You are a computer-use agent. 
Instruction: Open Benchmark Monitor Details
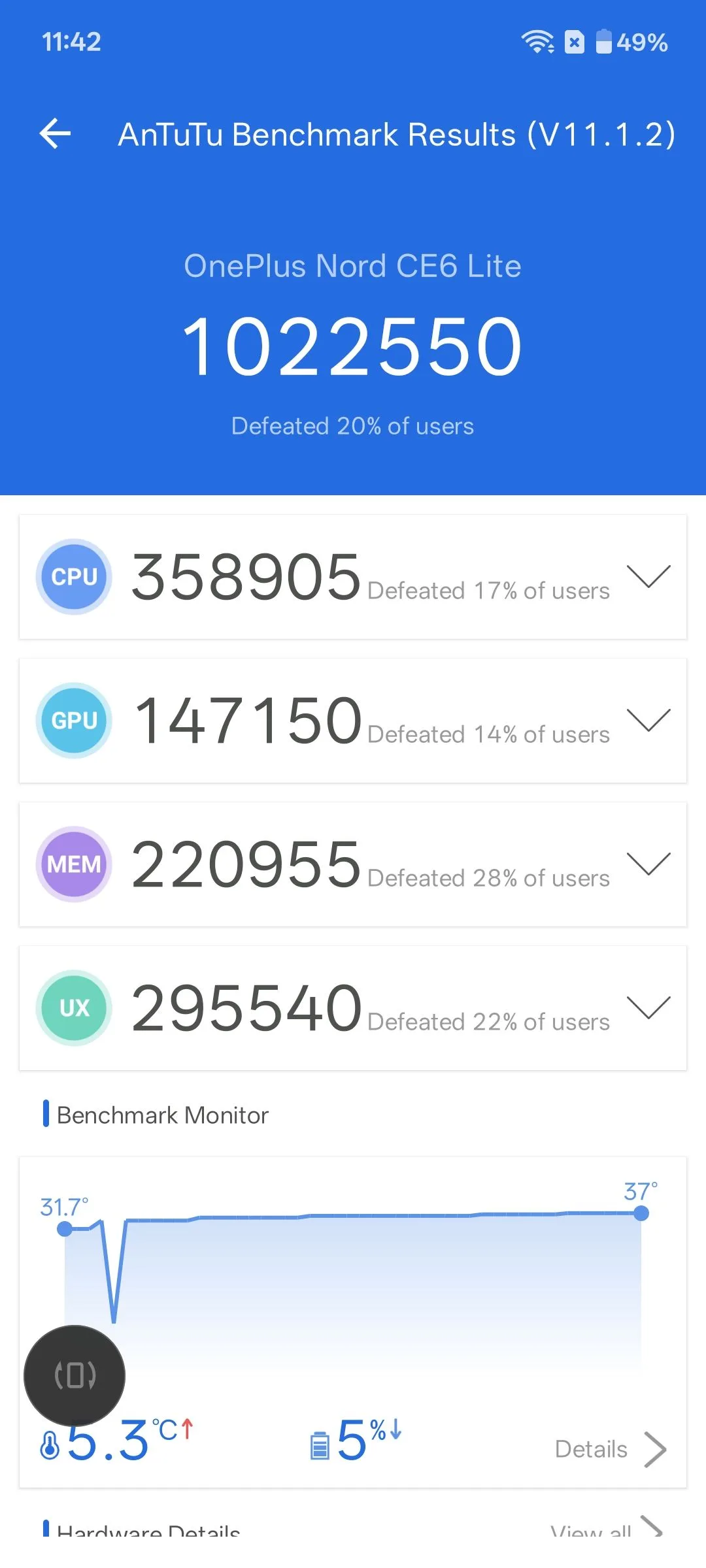pyautogui.click(x=611, y=1449)
